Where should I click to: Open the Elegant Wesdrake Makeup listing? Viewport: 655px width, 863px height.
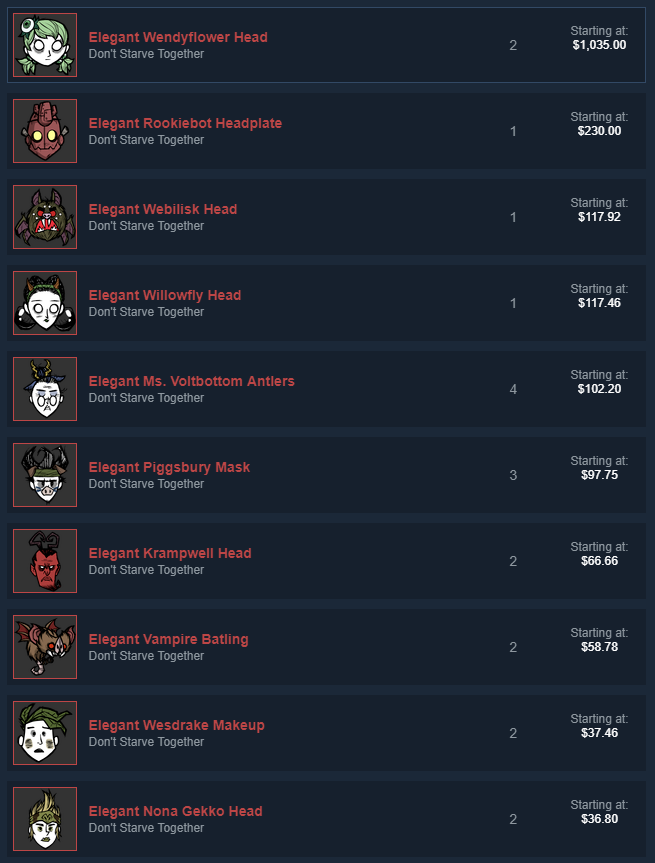pyautogui.click(x=177, y=725)
